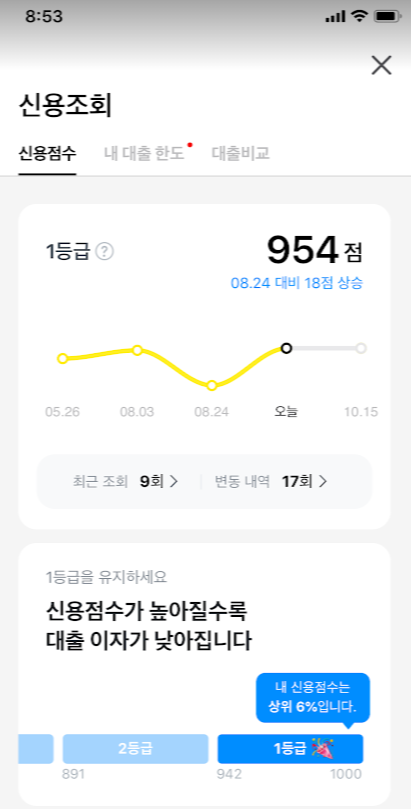Open 최근 조회 9회 history
This screenshot has height=809, width=411.
(x=125, y=481)
